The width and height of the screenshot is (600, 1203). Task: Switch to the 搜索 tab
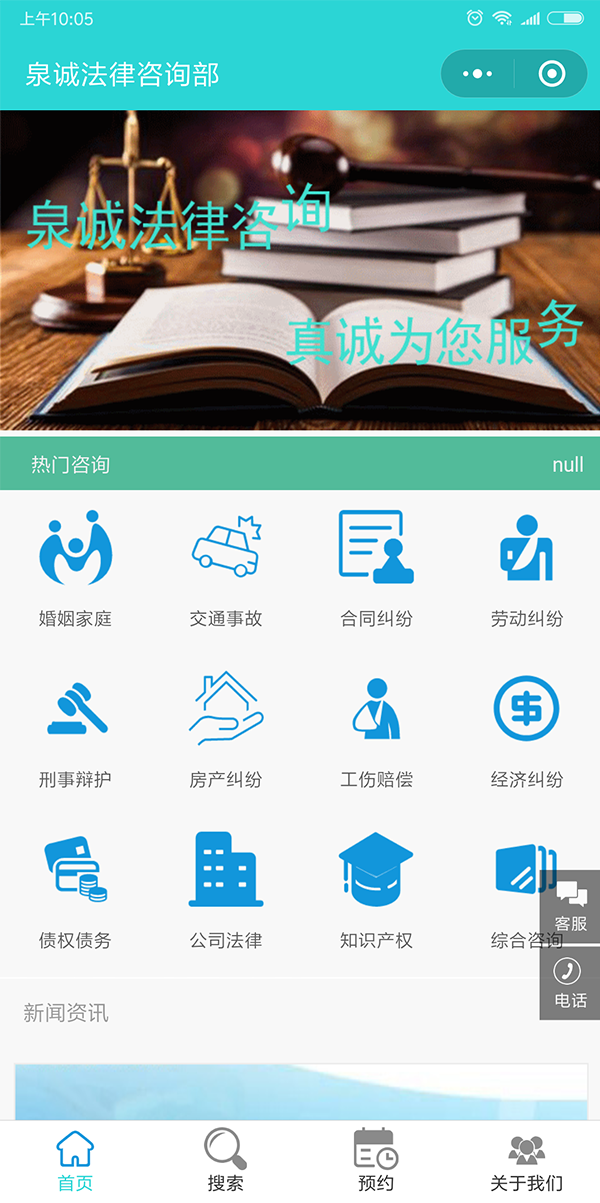(x=226, y=1161)
